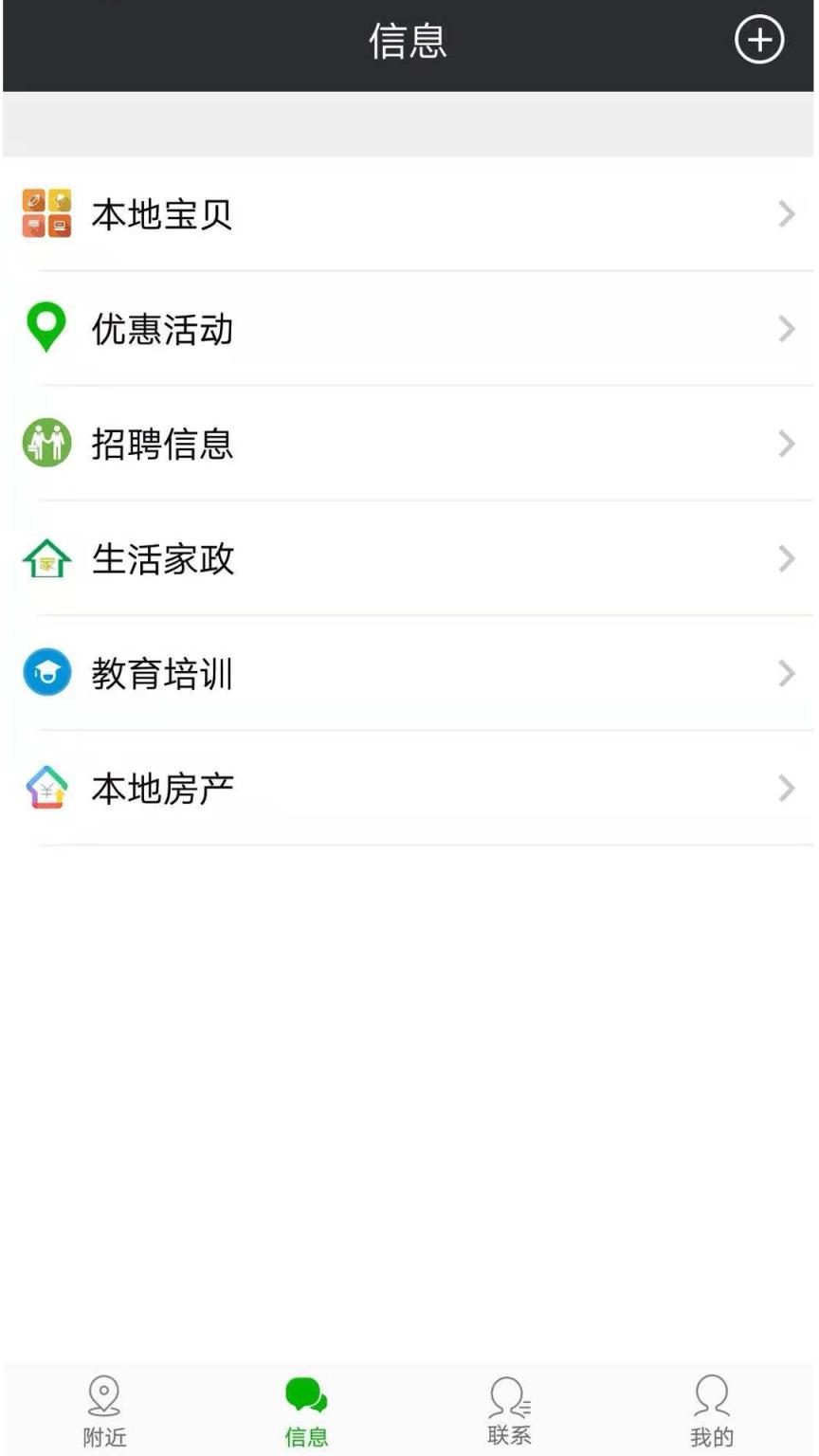Screen dimensions: 819x1456
Task: Tap the chevron next to 教育培训
Action: (788, 673)
